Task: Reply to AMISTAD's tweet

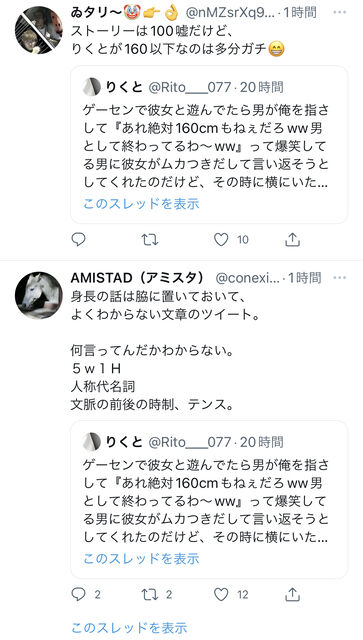Action: coord(78,594)
